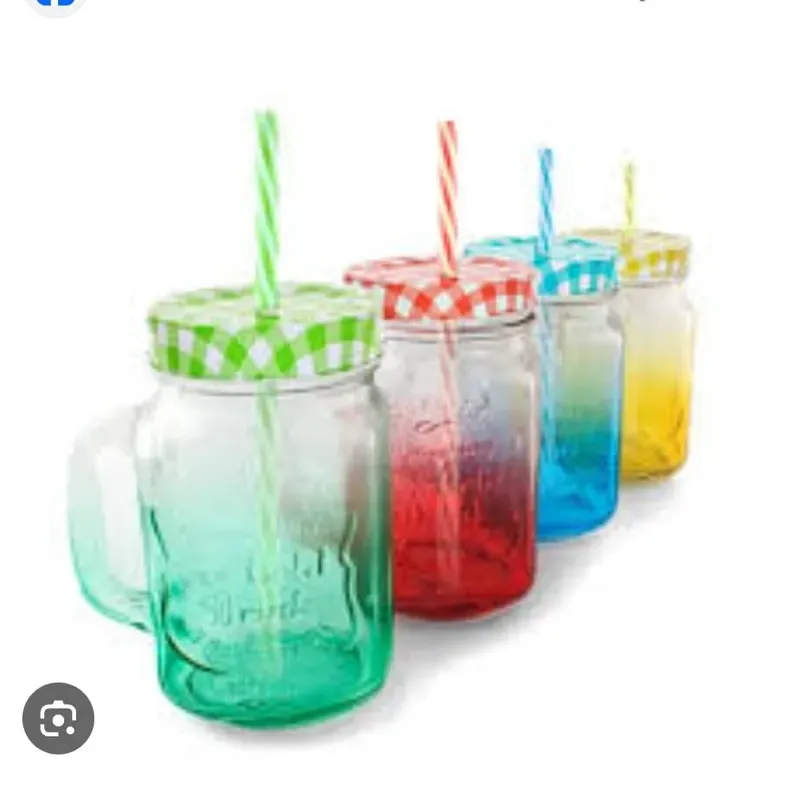Search this image with Google Lens
The width and height of the screenshot is (800, 800).
58,718
